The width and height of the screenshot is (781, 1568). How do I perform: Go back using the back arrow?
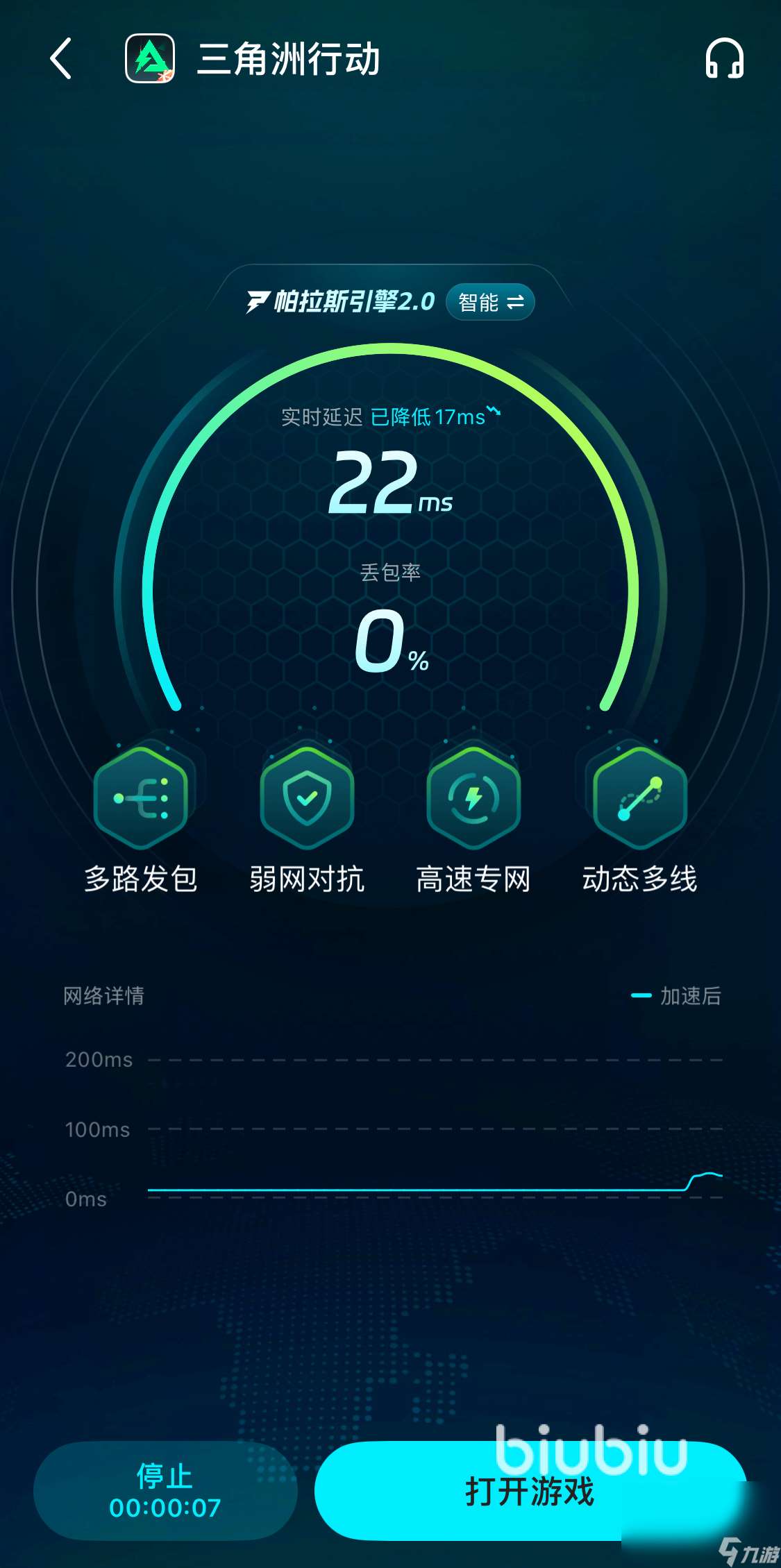(60, 60)
